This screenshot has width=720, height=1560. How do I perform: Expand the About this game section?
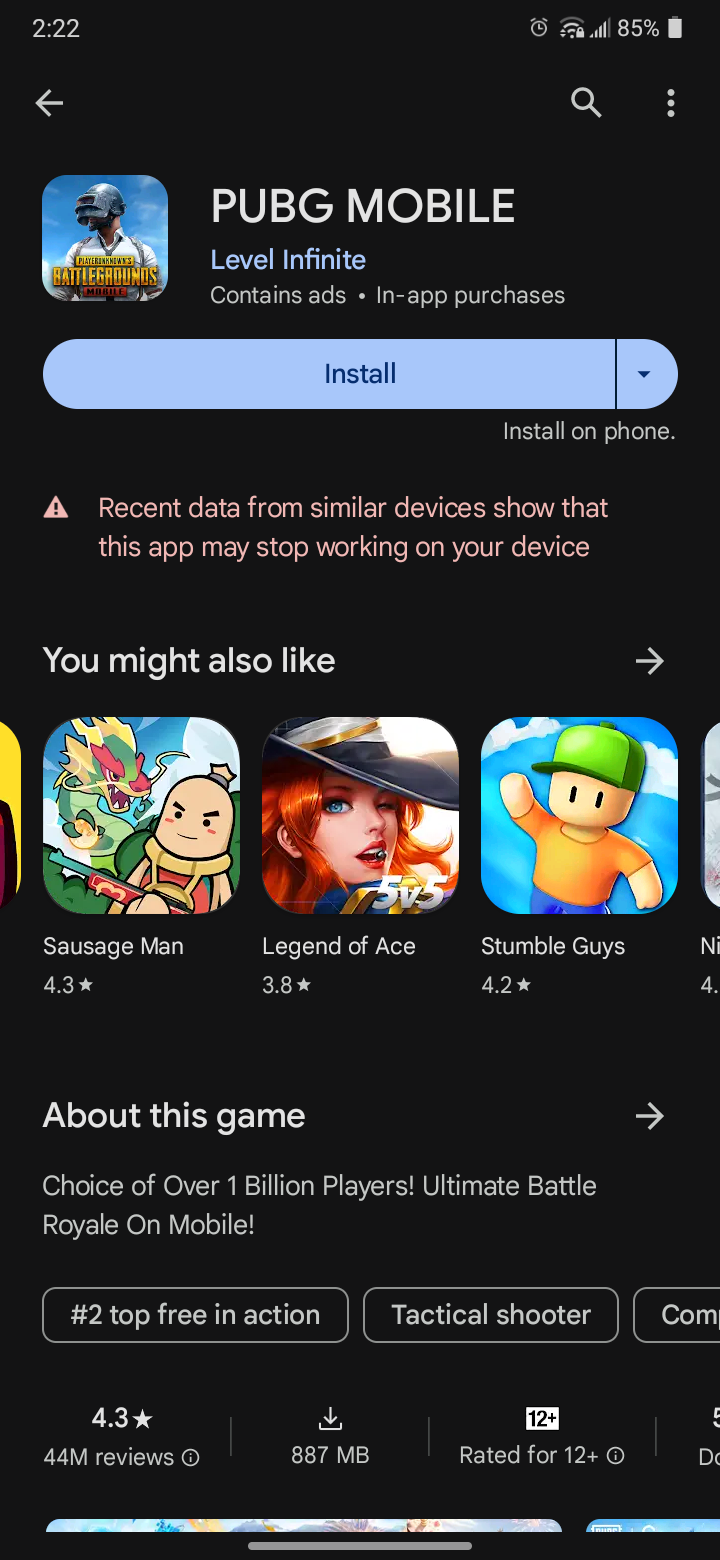[649, 1116]
